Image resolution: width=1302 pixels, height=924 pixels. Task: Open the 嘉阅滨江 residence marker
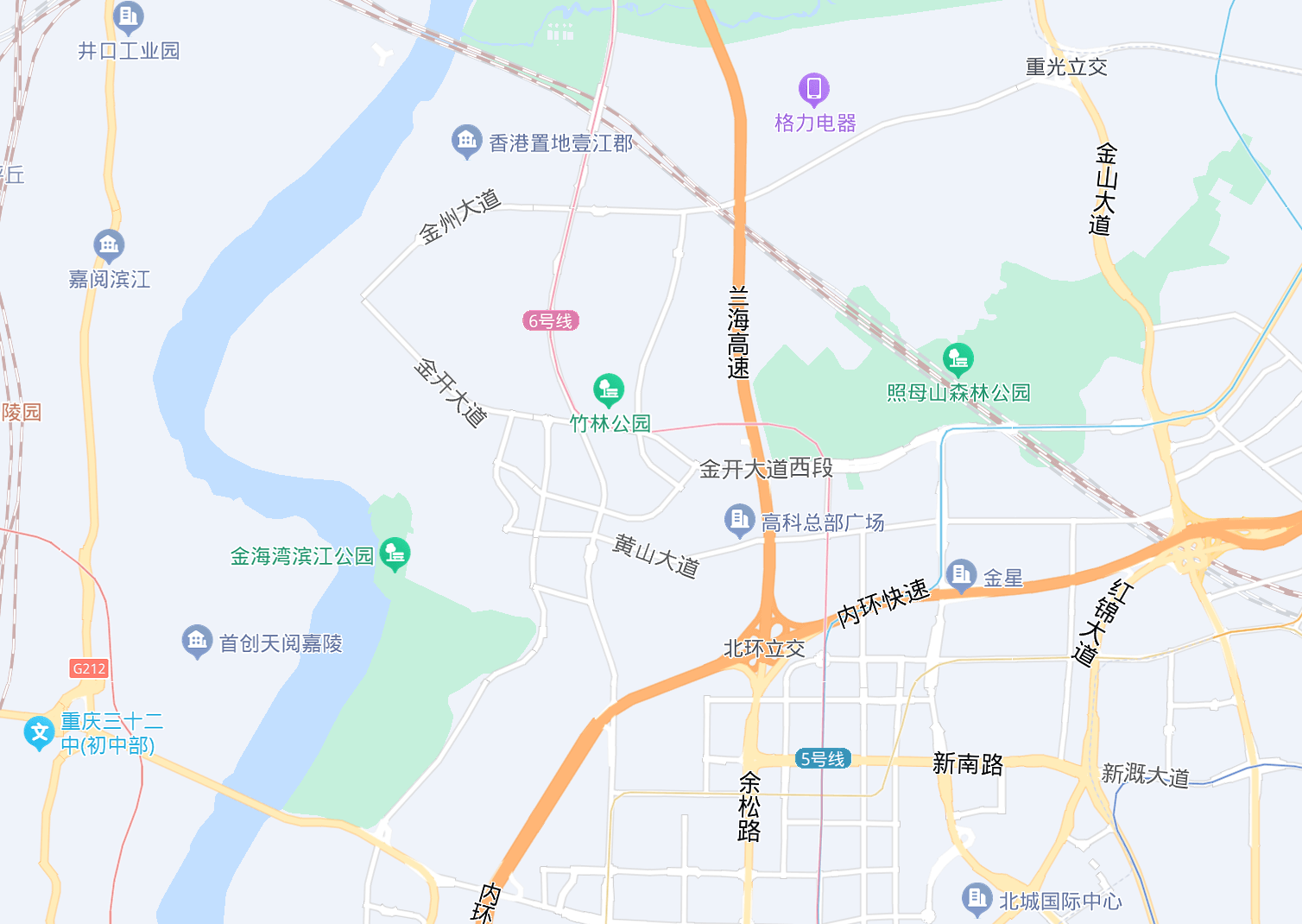click(x=109, y=246)
